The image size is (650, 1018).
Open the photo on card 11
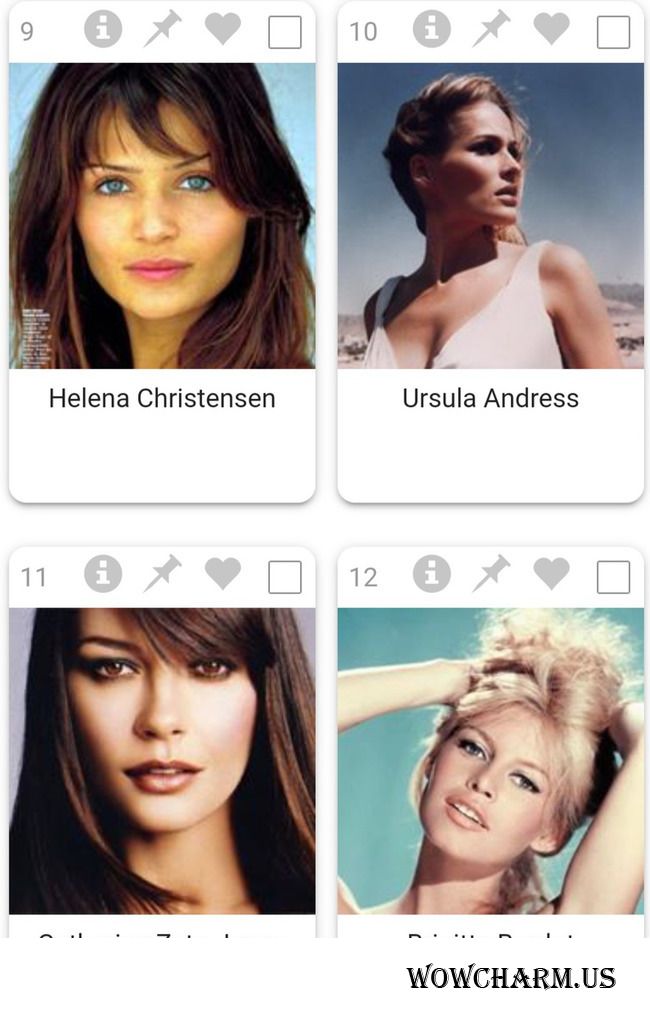point(162,760)
